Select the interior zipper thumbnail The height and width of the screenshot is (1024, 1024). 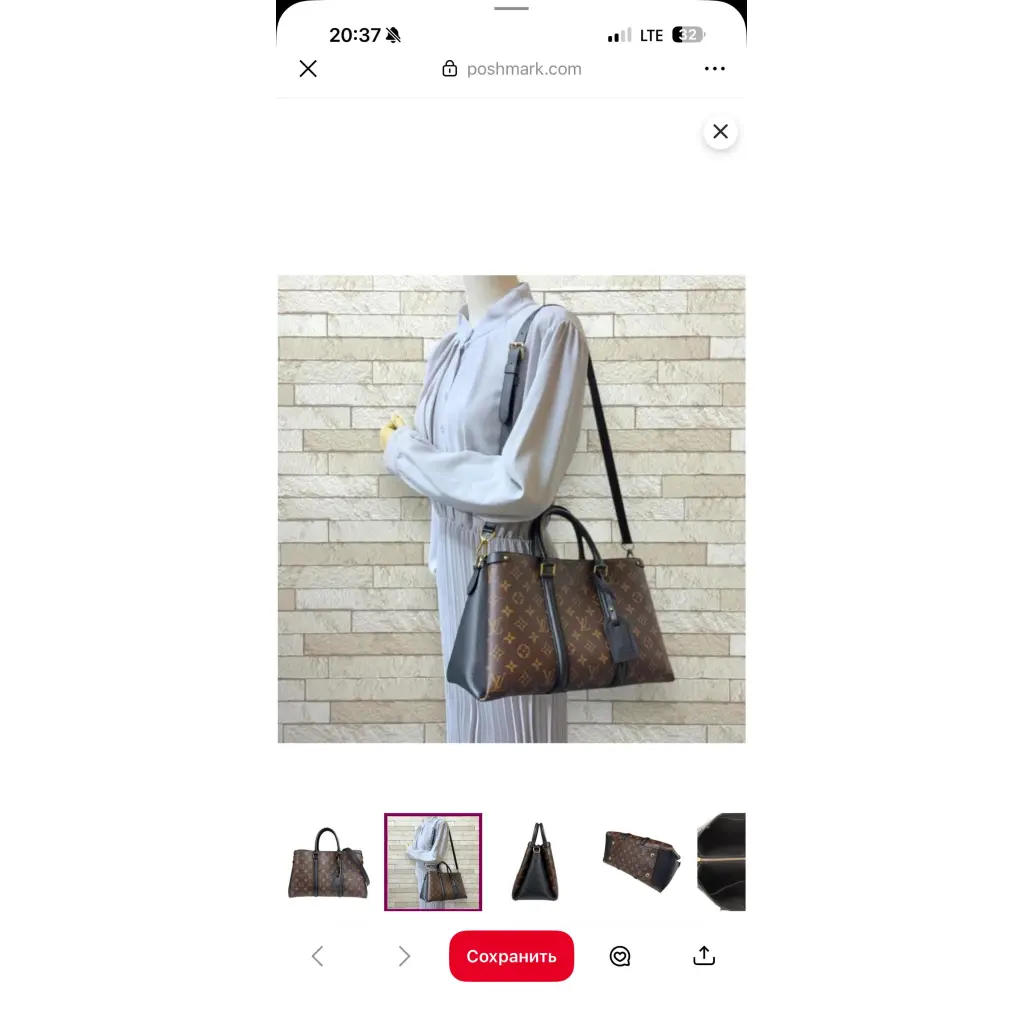pos(722,862)
